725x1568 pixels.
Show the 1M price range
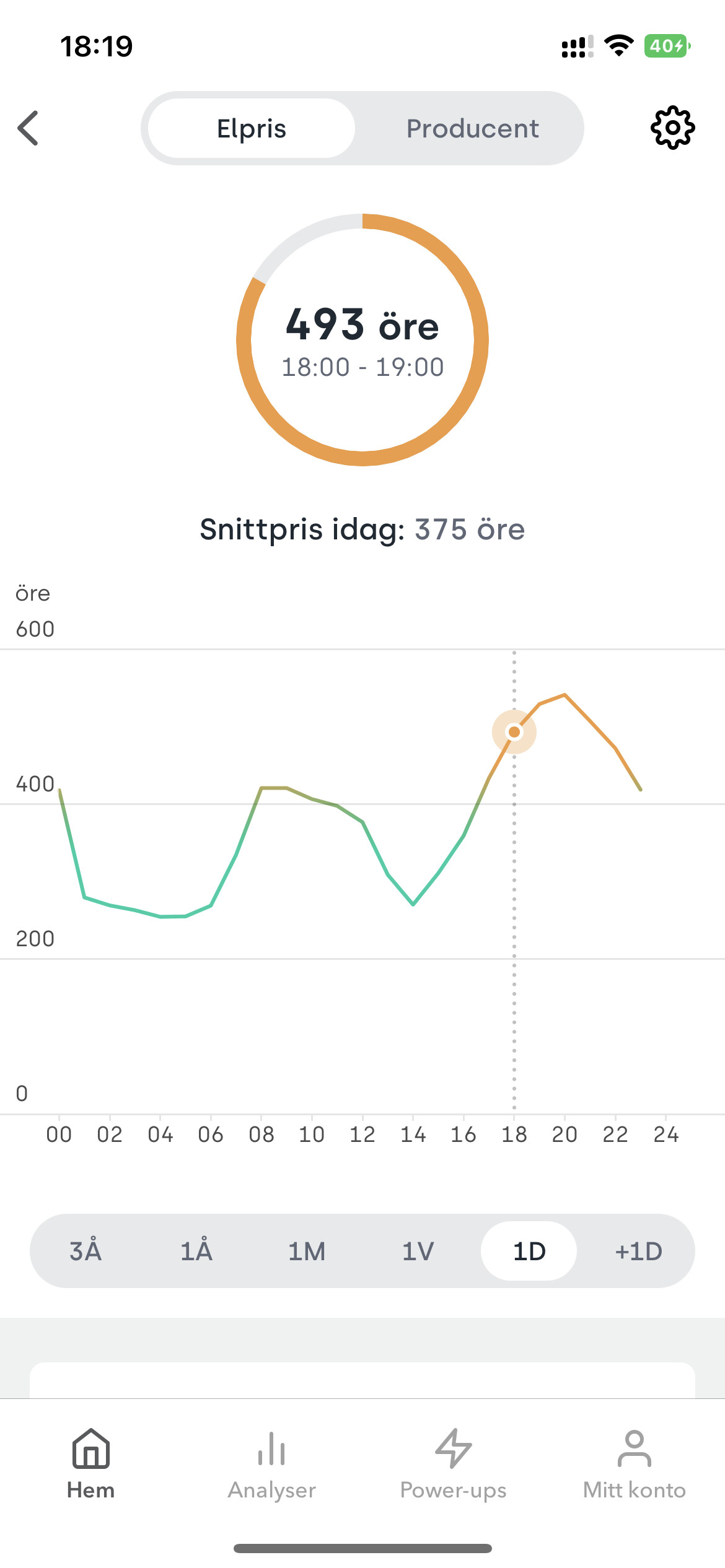[x=307, y=1251]
